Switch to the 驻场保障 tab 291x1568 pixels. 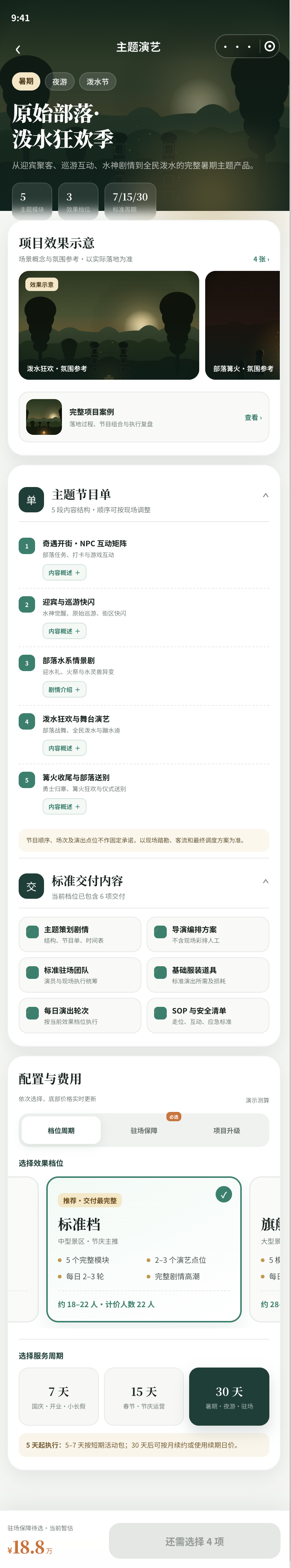point(144,1130)
